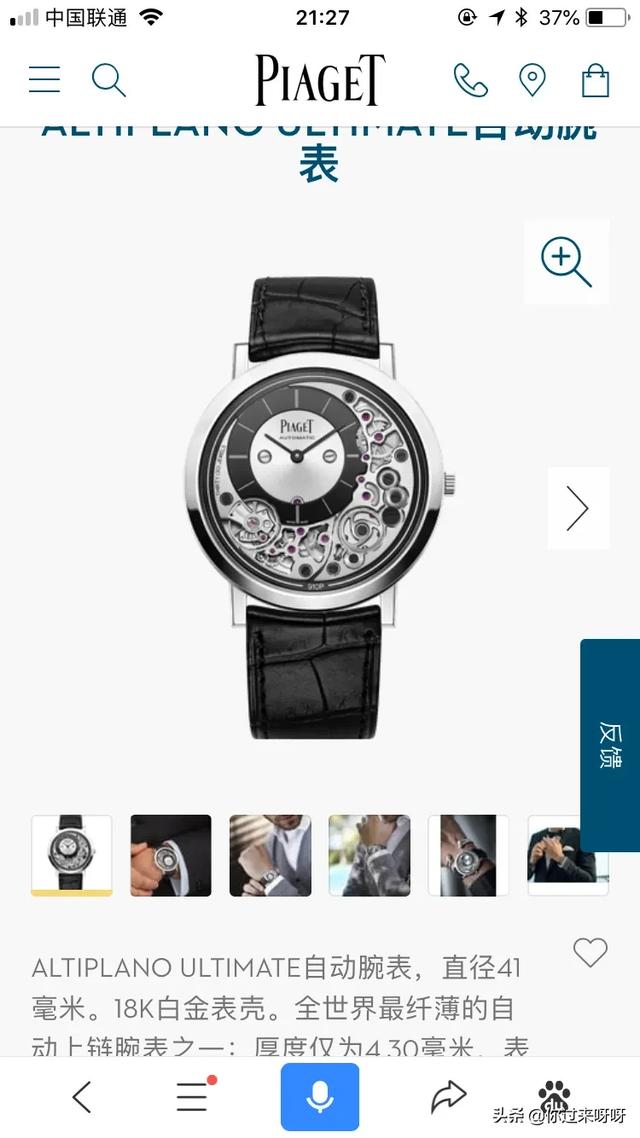640x1138 pixels.
Task: Tap the phone contact icon
Action: pyautogui.click(x=470, y=80)
